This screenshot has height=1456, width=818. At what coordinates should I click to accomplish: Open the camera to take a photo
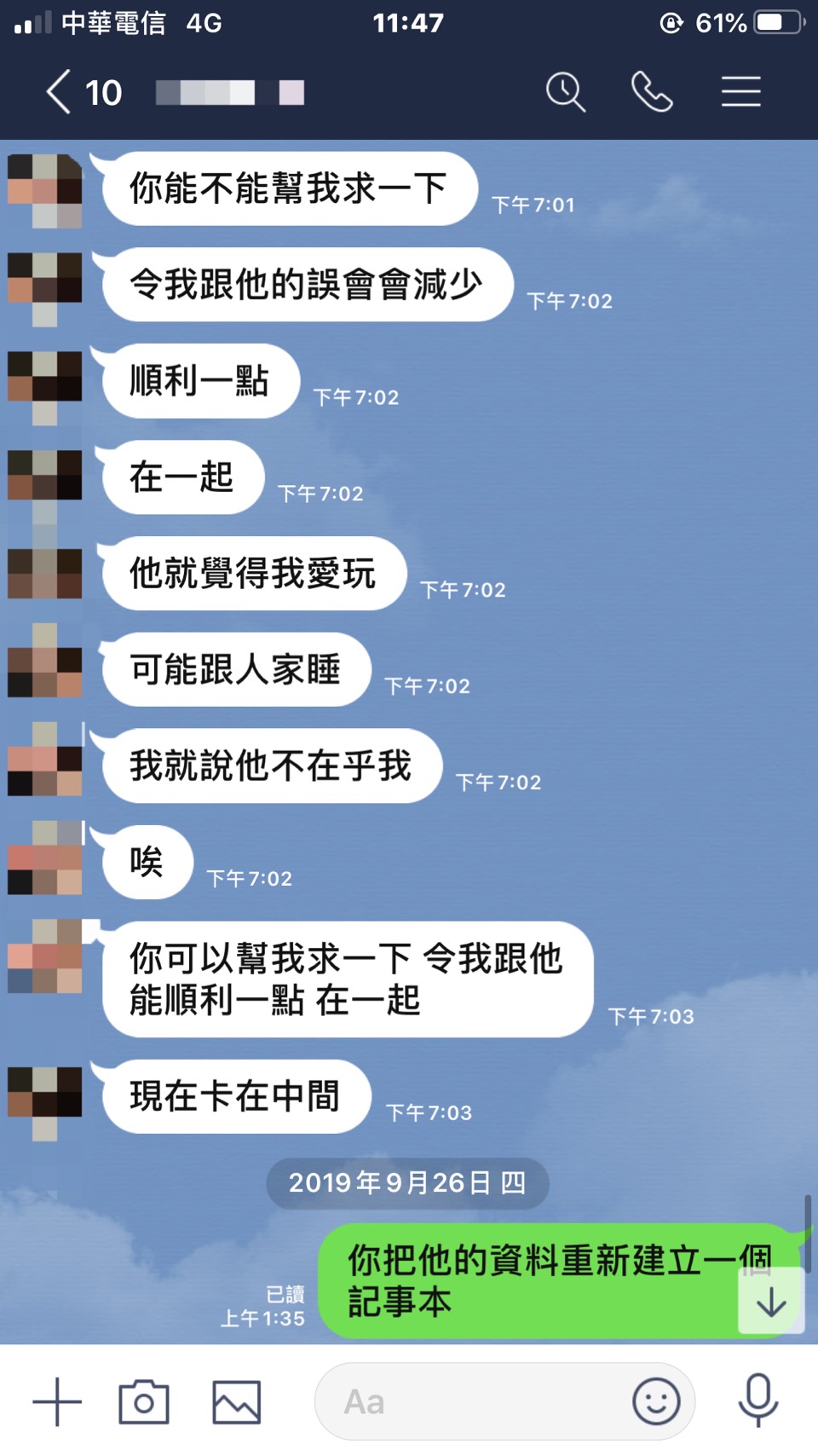point(143,1401)
